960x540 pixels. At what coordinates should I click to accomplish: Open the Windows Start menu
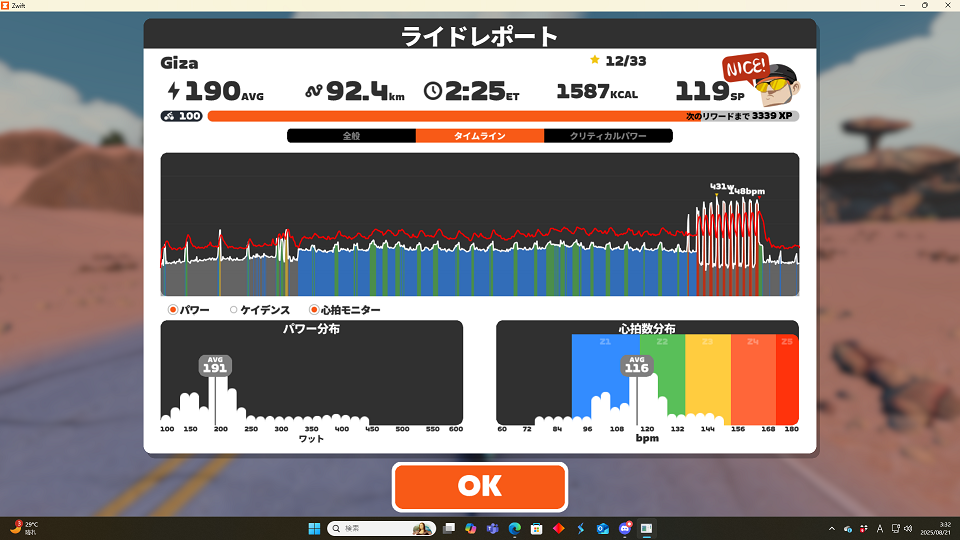tap(315, 527)
